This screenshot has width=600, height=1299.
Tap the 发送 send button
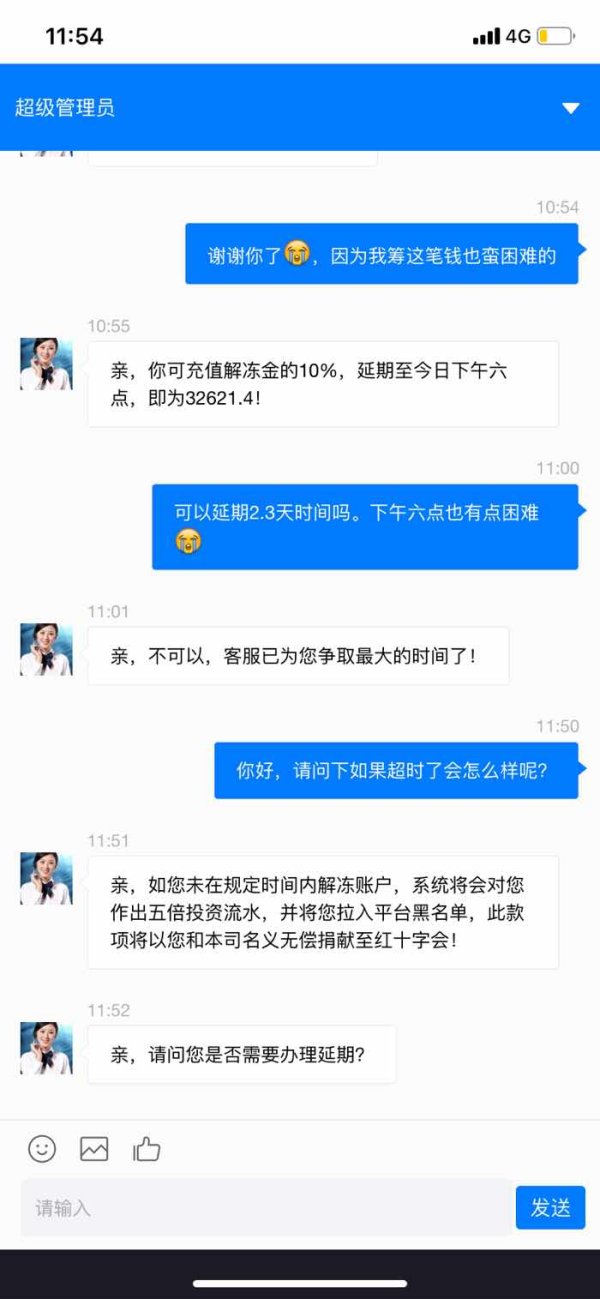click(x=550, y=1207)
